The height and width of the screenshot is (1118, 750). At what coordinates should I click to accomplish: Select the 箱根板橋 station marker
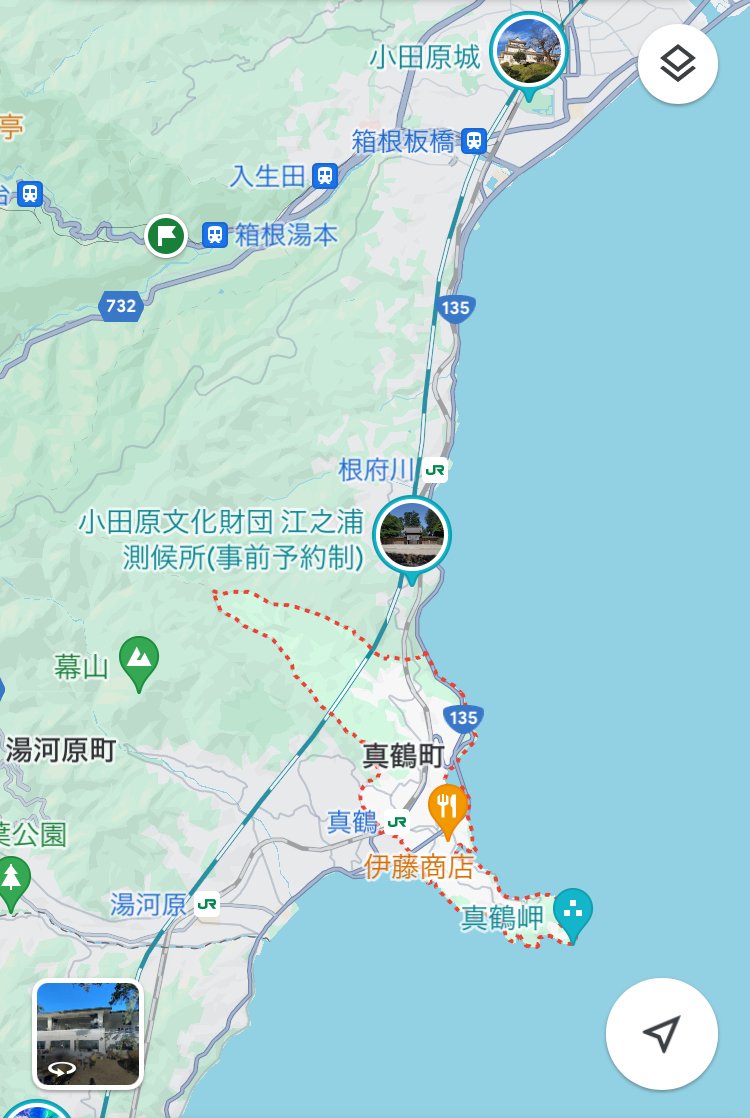point(474,141)
